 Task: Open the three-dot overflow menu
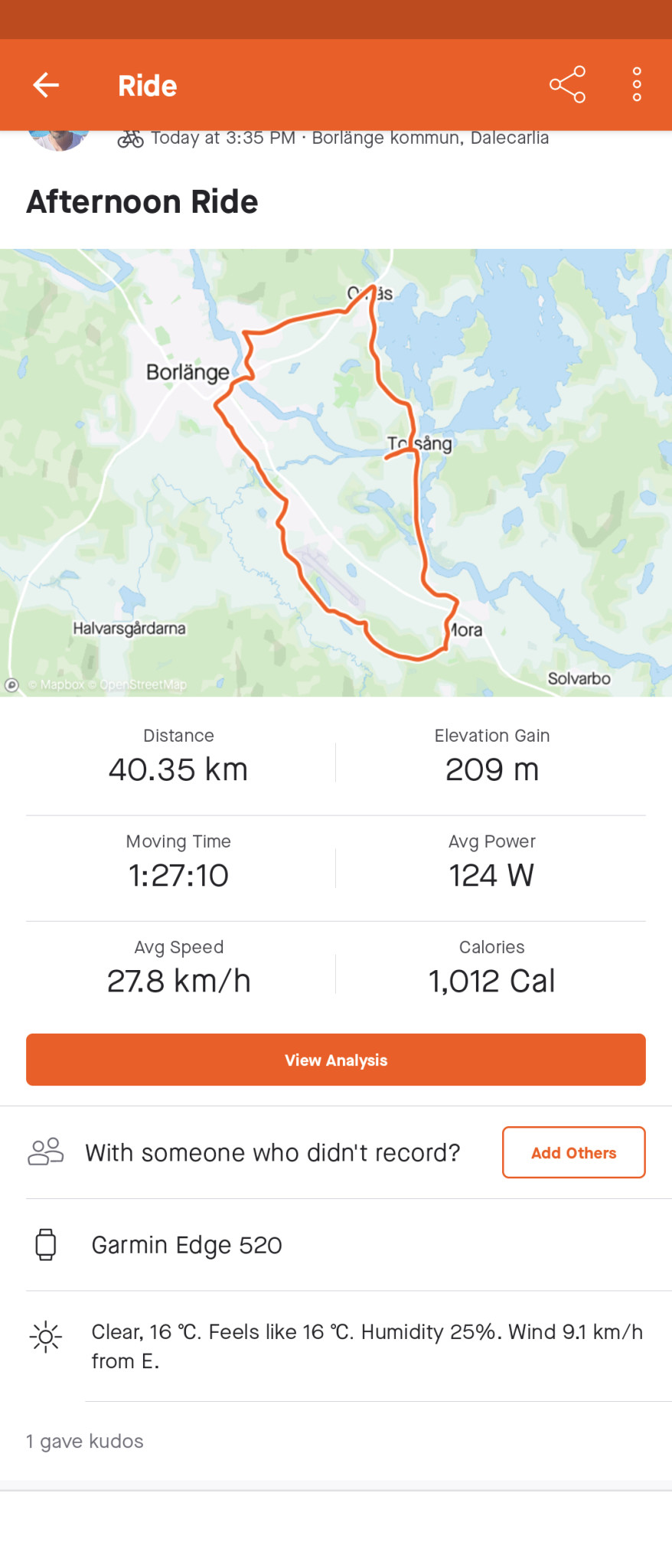pyautogui.click(x=636, y=85)
